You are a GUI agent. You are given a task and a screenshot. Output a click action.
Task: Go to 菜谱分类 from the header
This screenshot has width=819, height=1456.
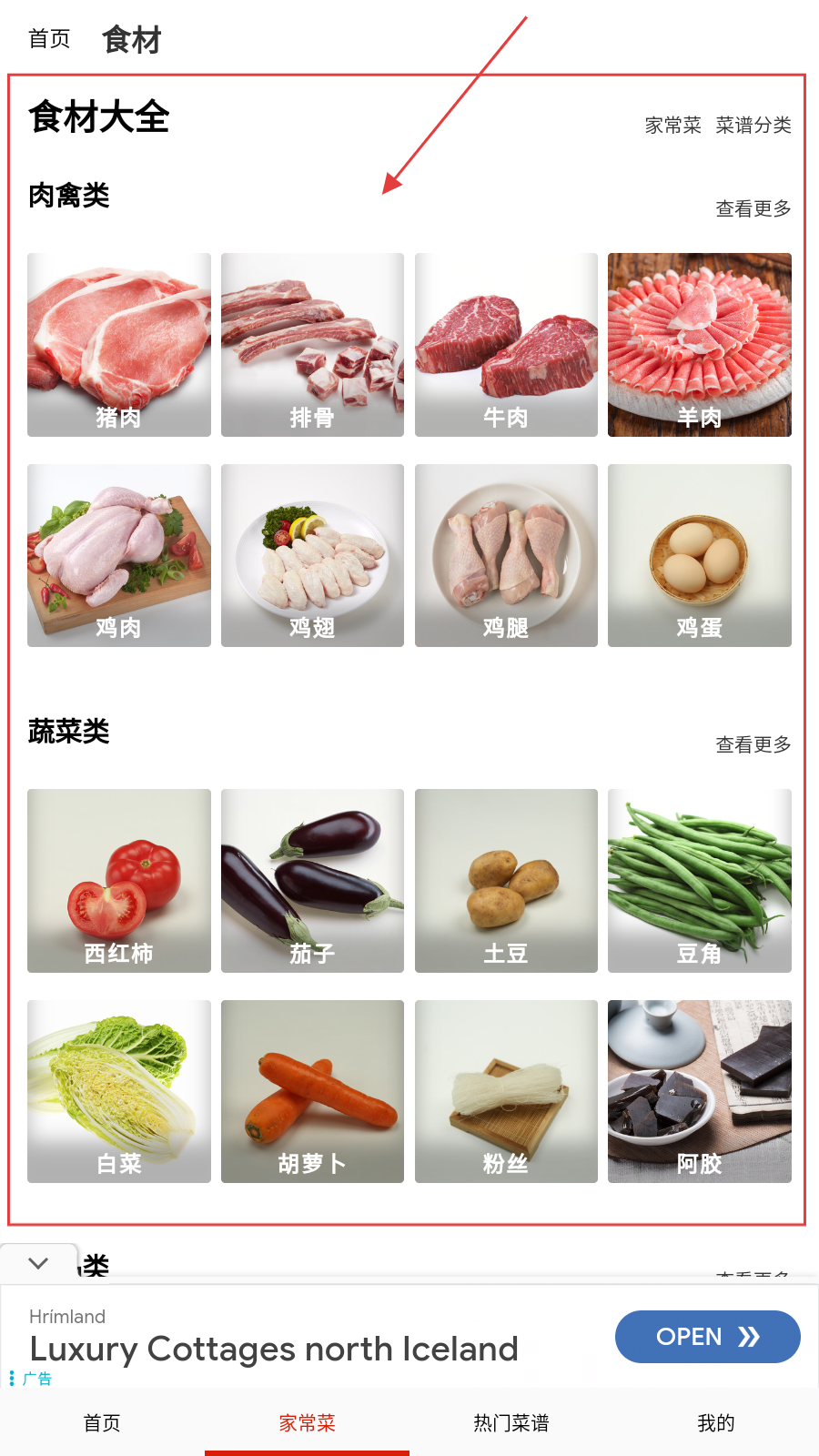click(x=753, y=126)
